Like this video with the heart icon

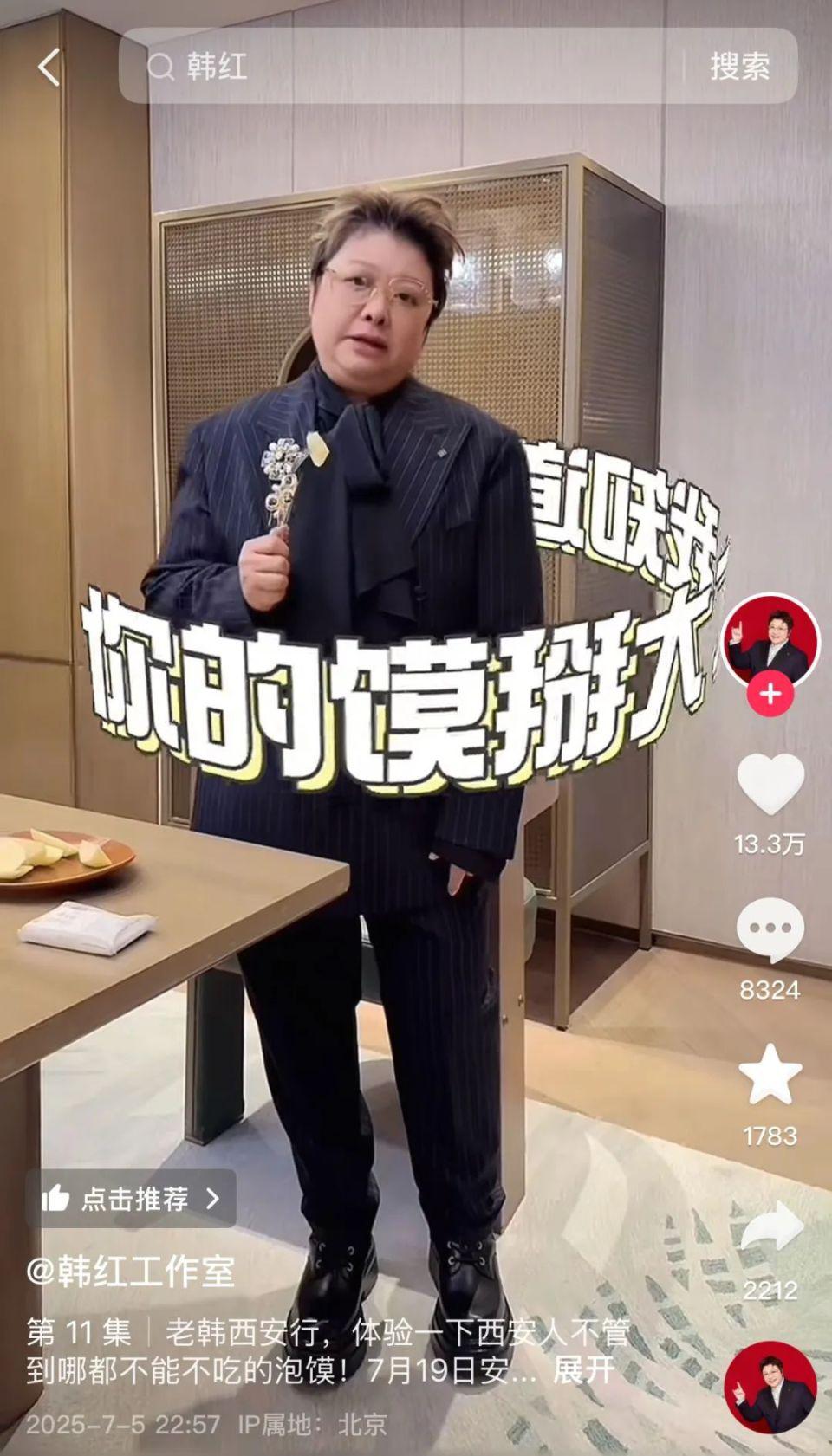pyautogui.click(x=770, y=785)
